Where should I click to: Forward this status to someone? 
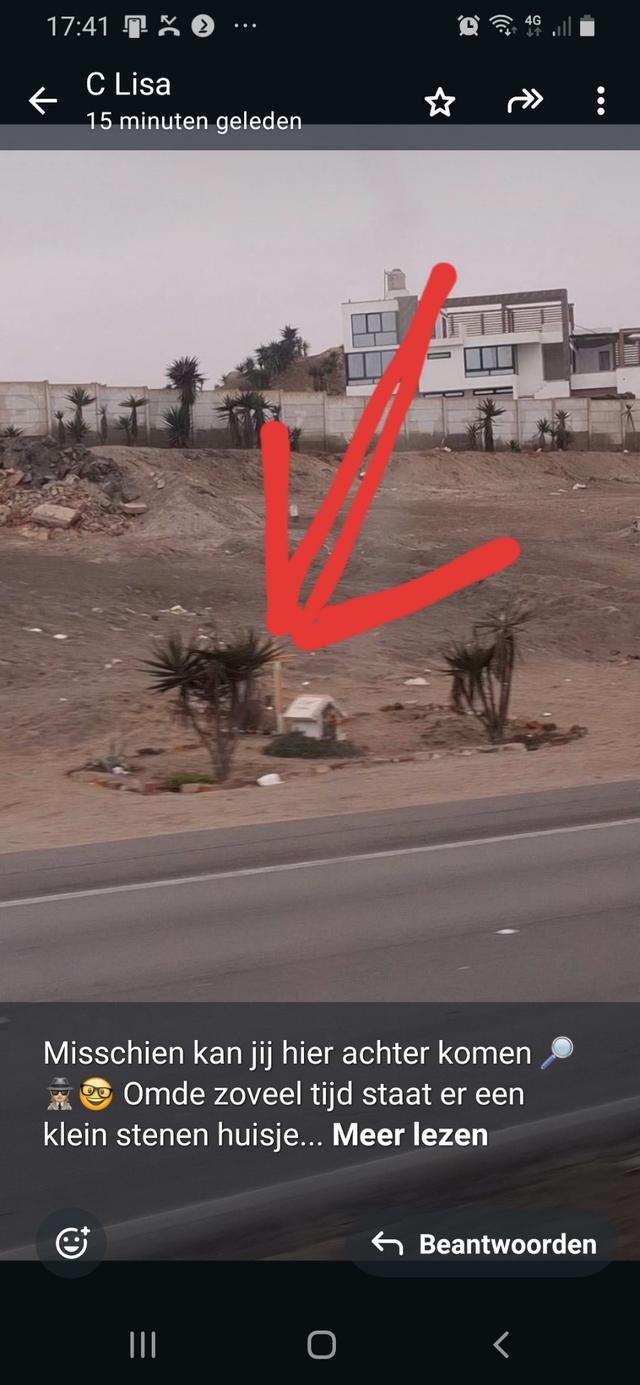[524, 101]
